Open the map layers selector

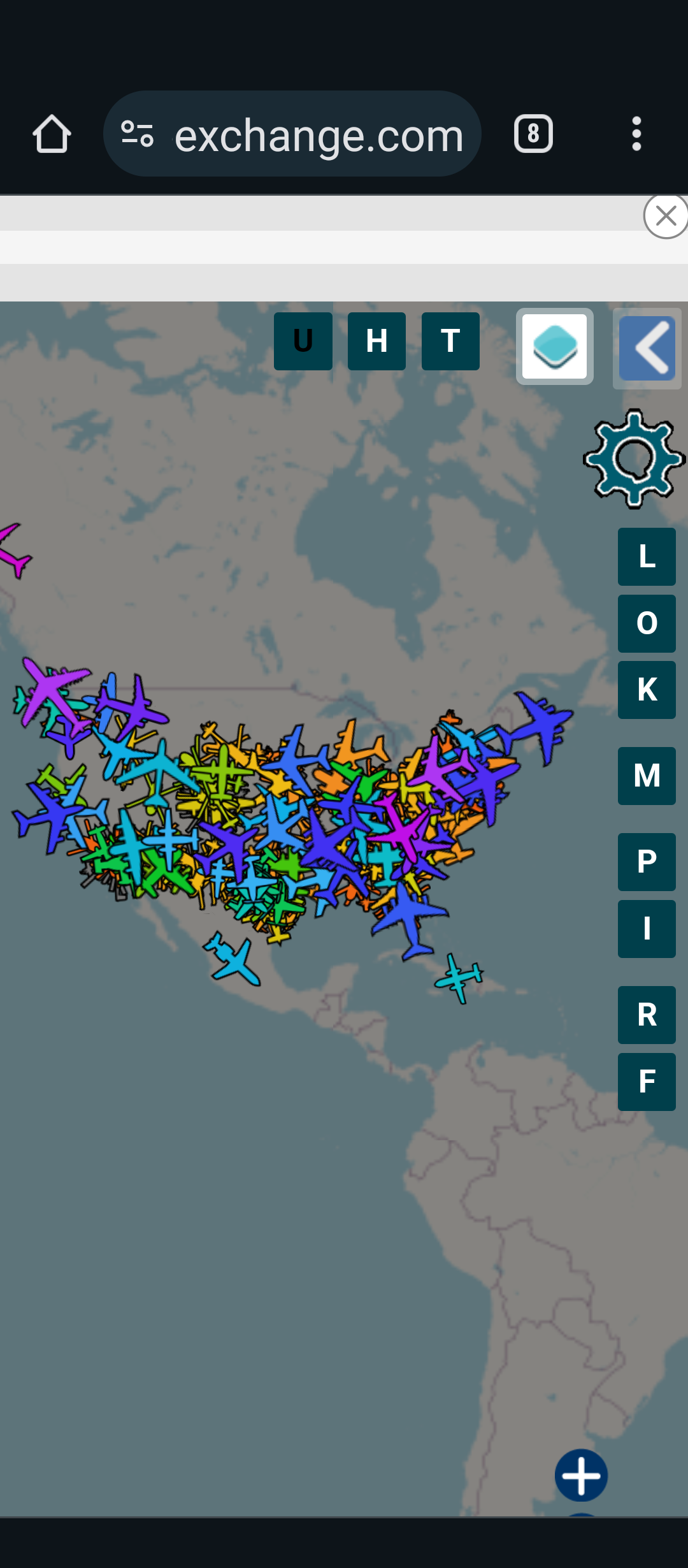point(554,347)
